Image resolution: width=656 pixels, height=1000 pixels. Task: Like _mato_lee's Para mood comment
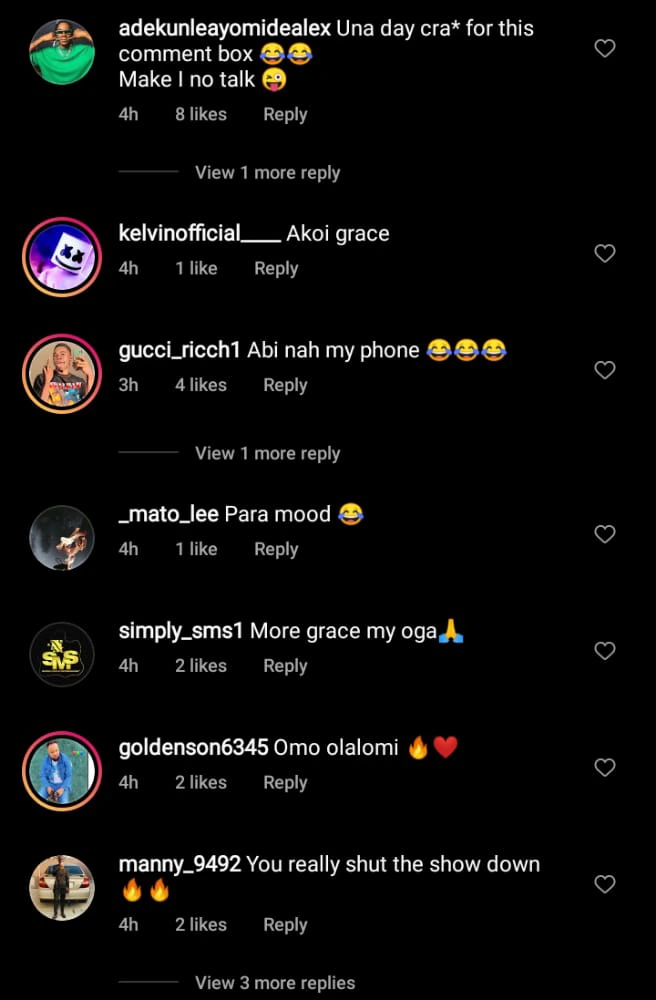pyautogui.click(x=605, y=534)
